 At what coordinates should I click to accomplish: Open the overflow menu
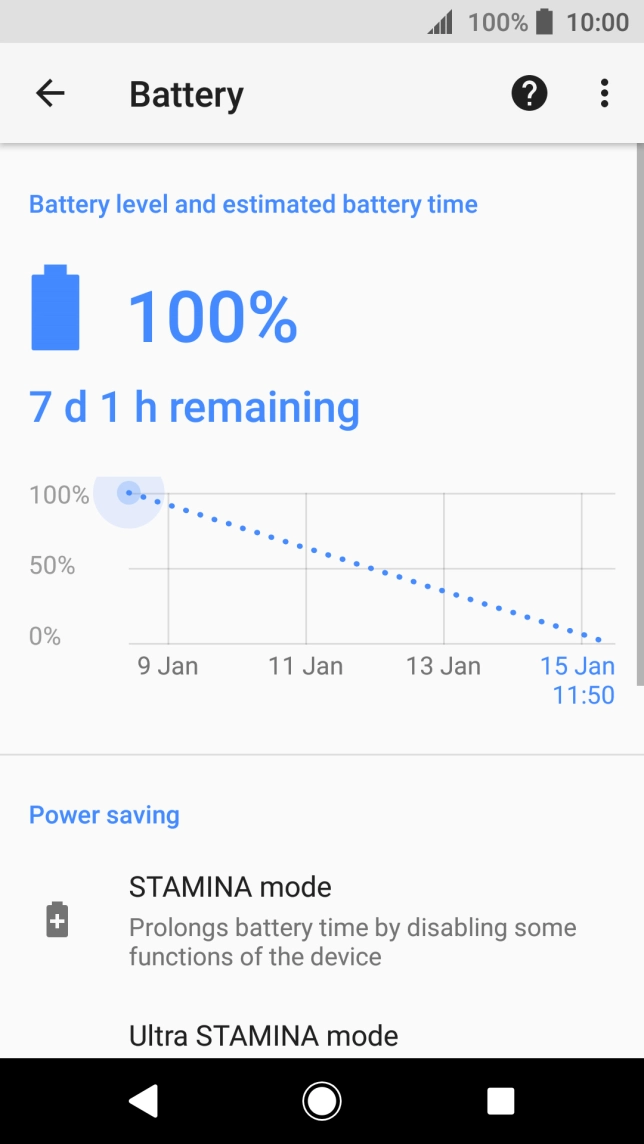[604, 94]
